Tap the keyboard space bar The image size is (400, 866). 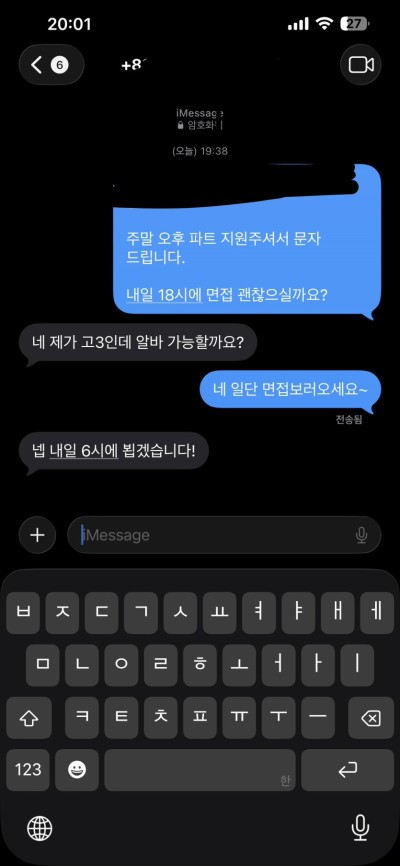(200, 770)
